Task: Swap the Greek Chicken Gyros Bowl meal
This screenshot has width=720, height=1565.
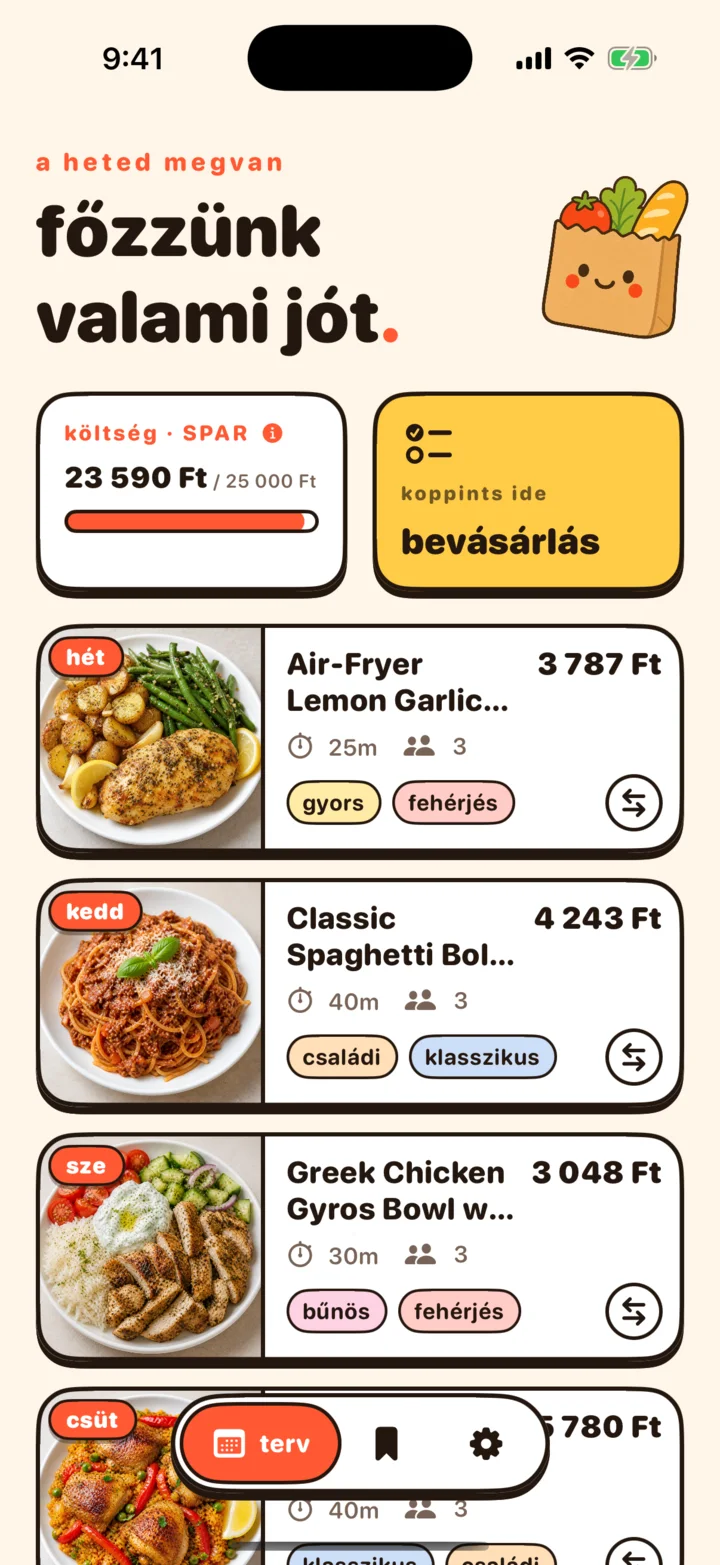Action: (x=634, y=1311)
